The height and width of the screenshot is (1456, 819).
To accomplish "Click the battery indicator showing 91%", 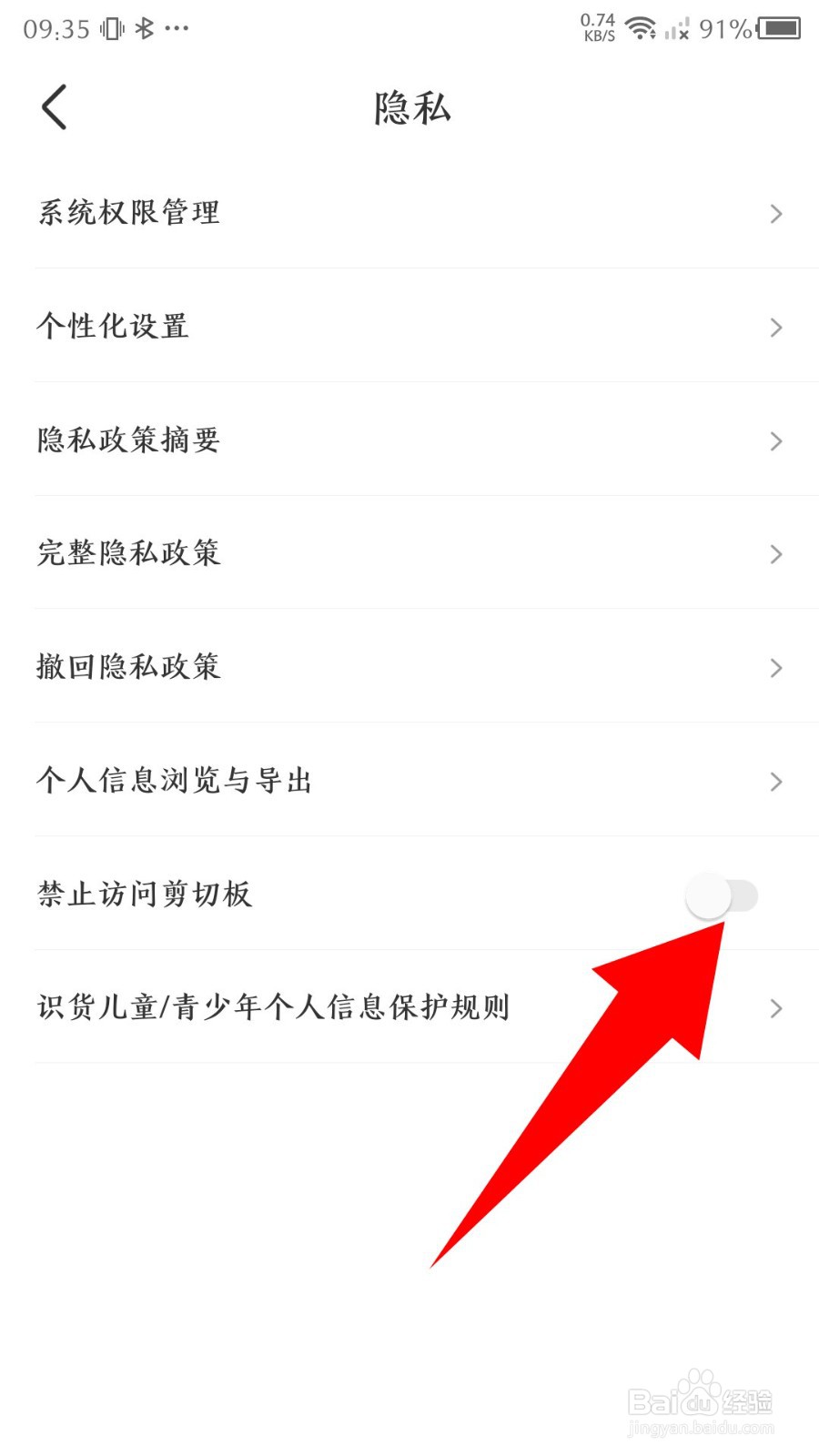I will pyautogui.click(x=779, y=29).
